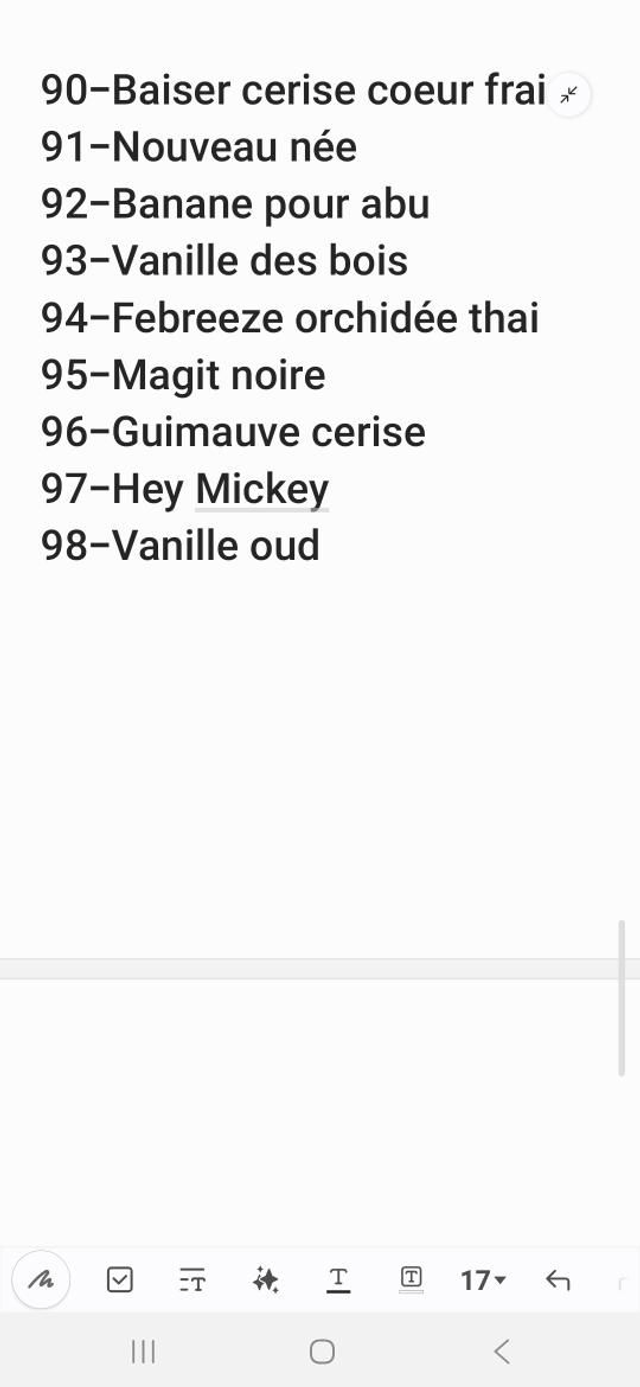640x1387 pixels.
Task: Open the text style options
Action: pyautogui.click(x=192, y=1279)
